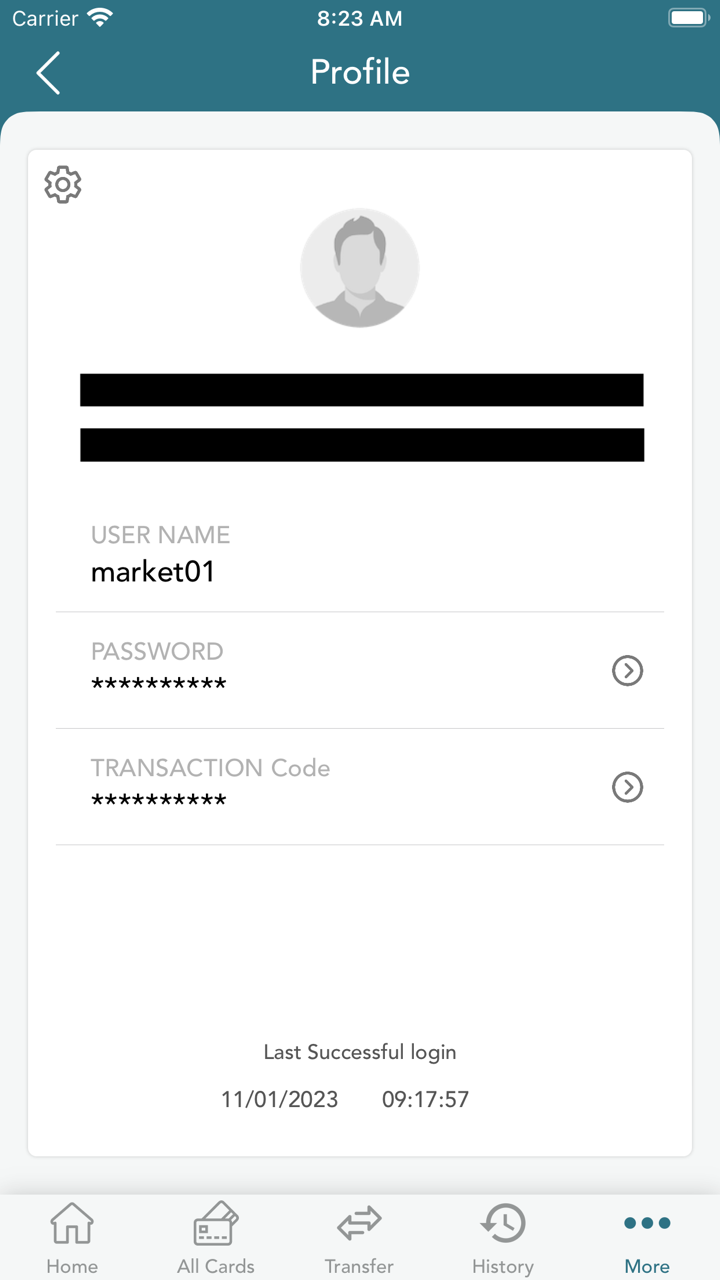Viewport: 720px width, 1280px height.
Task: Open the settings gear icon
Action: click(x=63, y=185)
